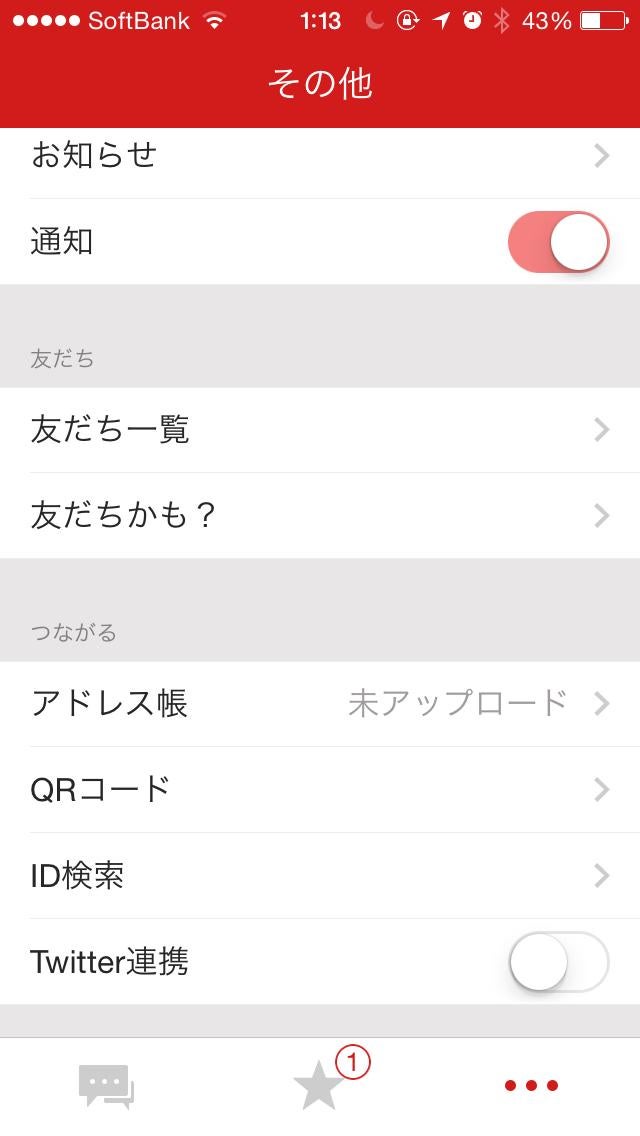Turn off the 通知 switch

tap(558, 242)
